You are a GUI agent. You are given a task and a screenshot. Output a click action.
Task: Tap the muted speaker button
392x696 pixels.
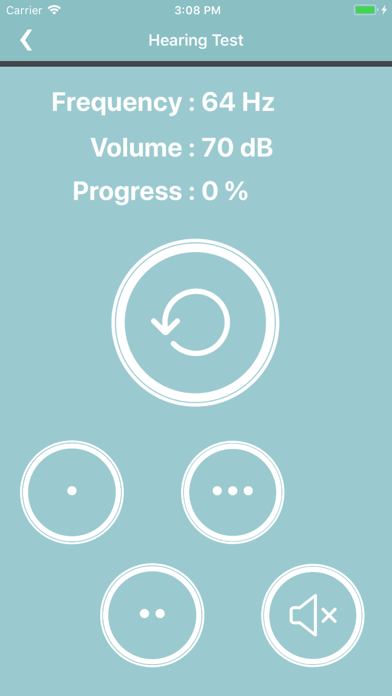click(313, 615)
